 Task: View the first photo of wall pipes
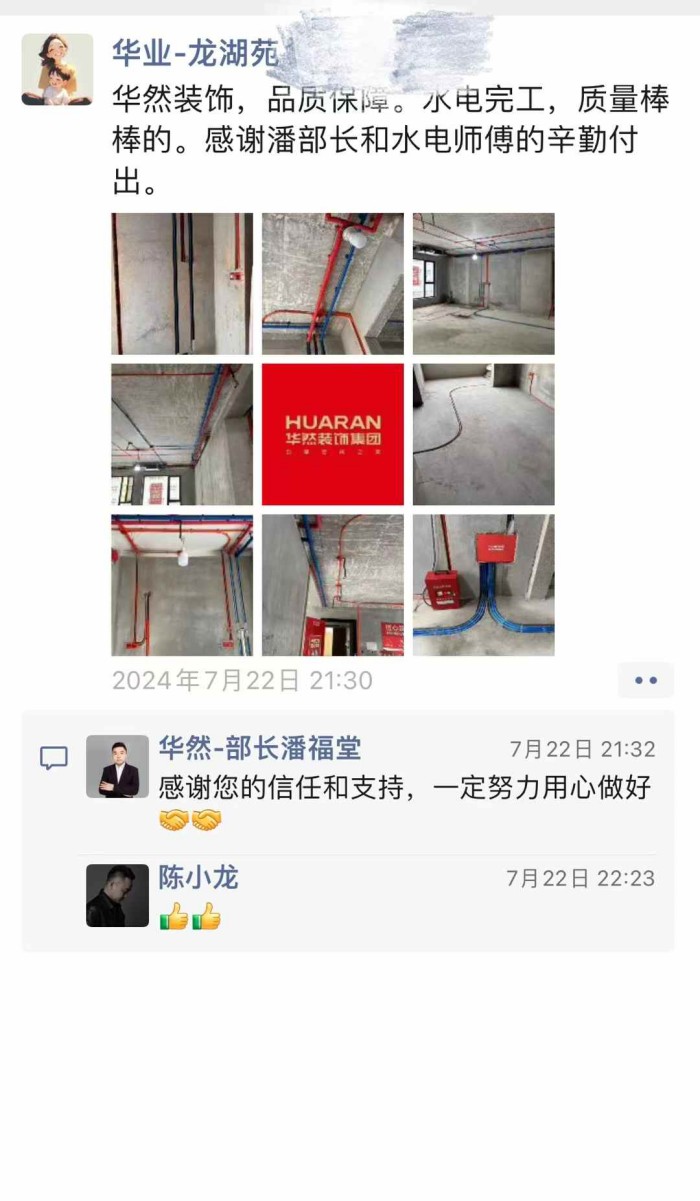pos(181,283)
